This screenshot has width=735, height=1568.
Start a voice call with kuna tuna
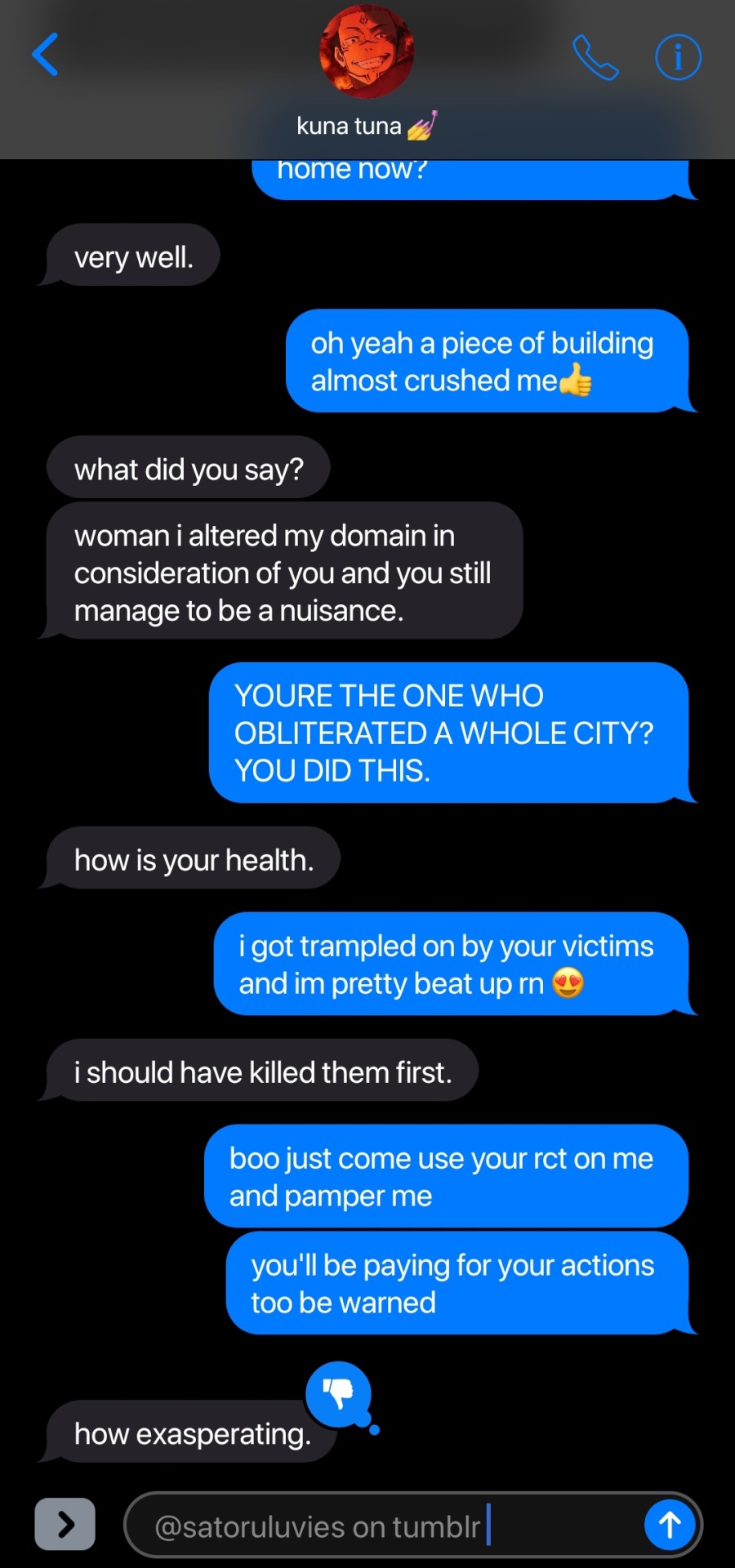click(595, 57)
